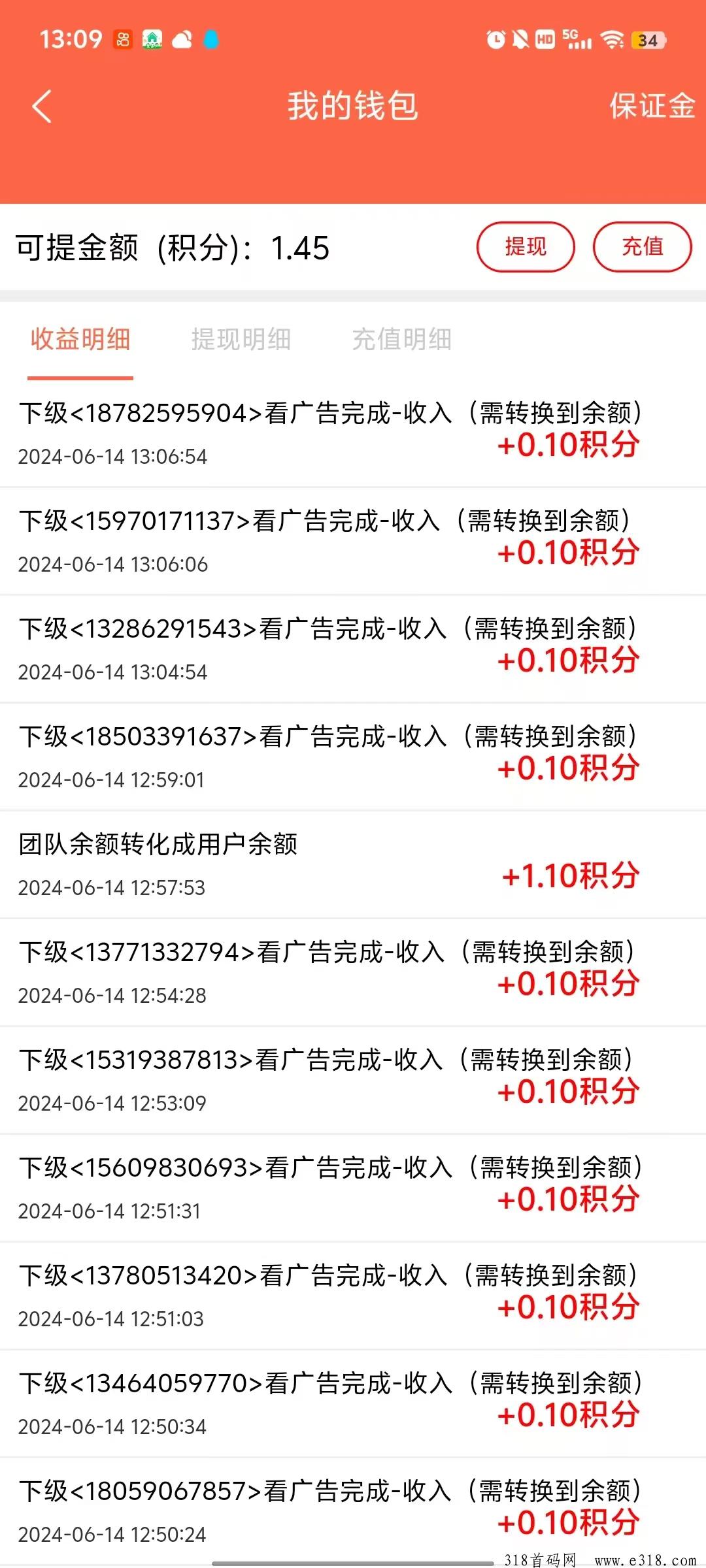Switch to the 提现明细 tab

tap(241, 340)
